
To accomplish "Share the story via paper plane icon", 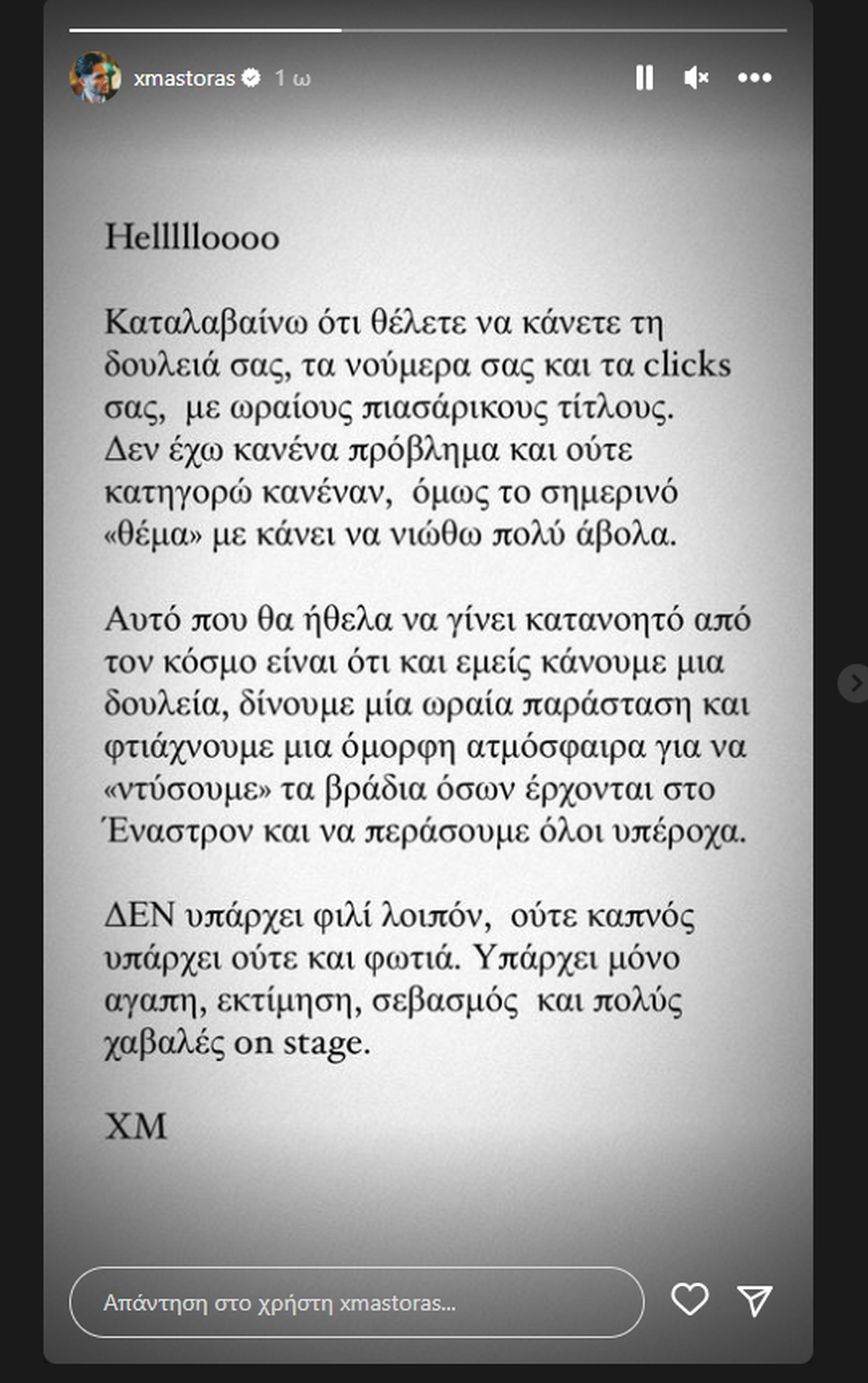I will coord(755,1300).
